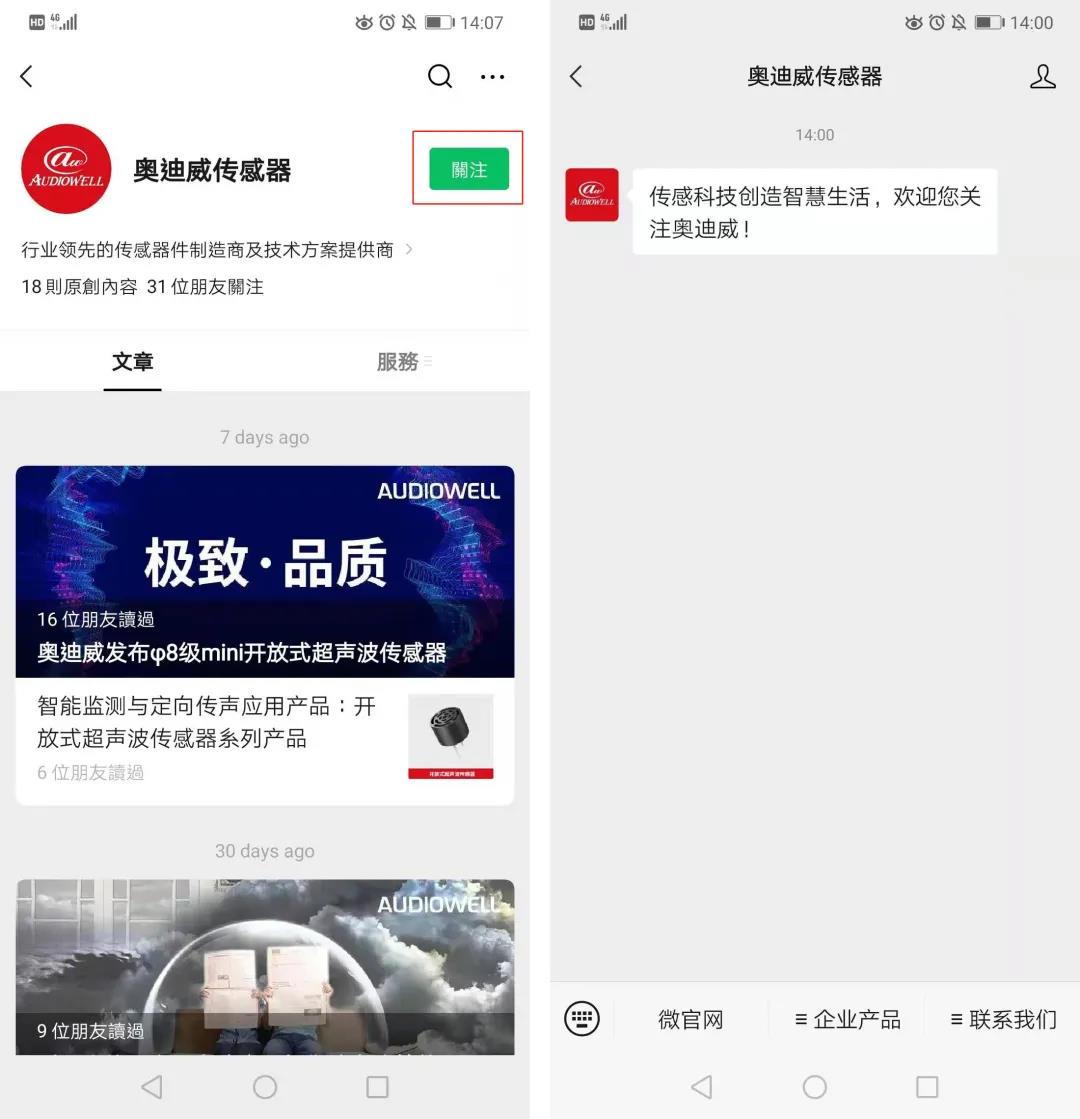Image resolution: width=1080 pixels, height=1119 pixels.
Task: Open the article card from 30 days ago
Action: tap(265, 966)
